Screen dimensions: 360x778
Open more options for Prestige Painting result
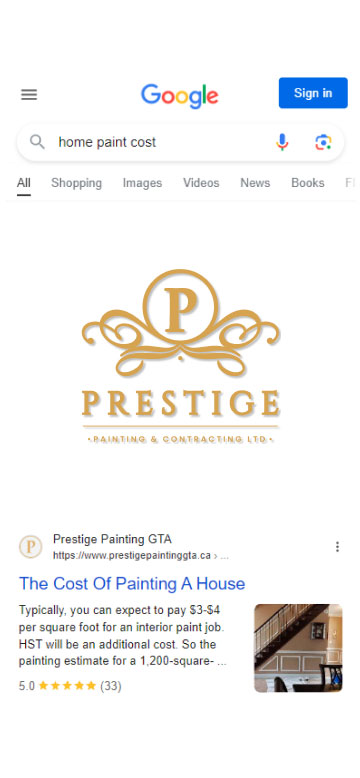(337, 547)
